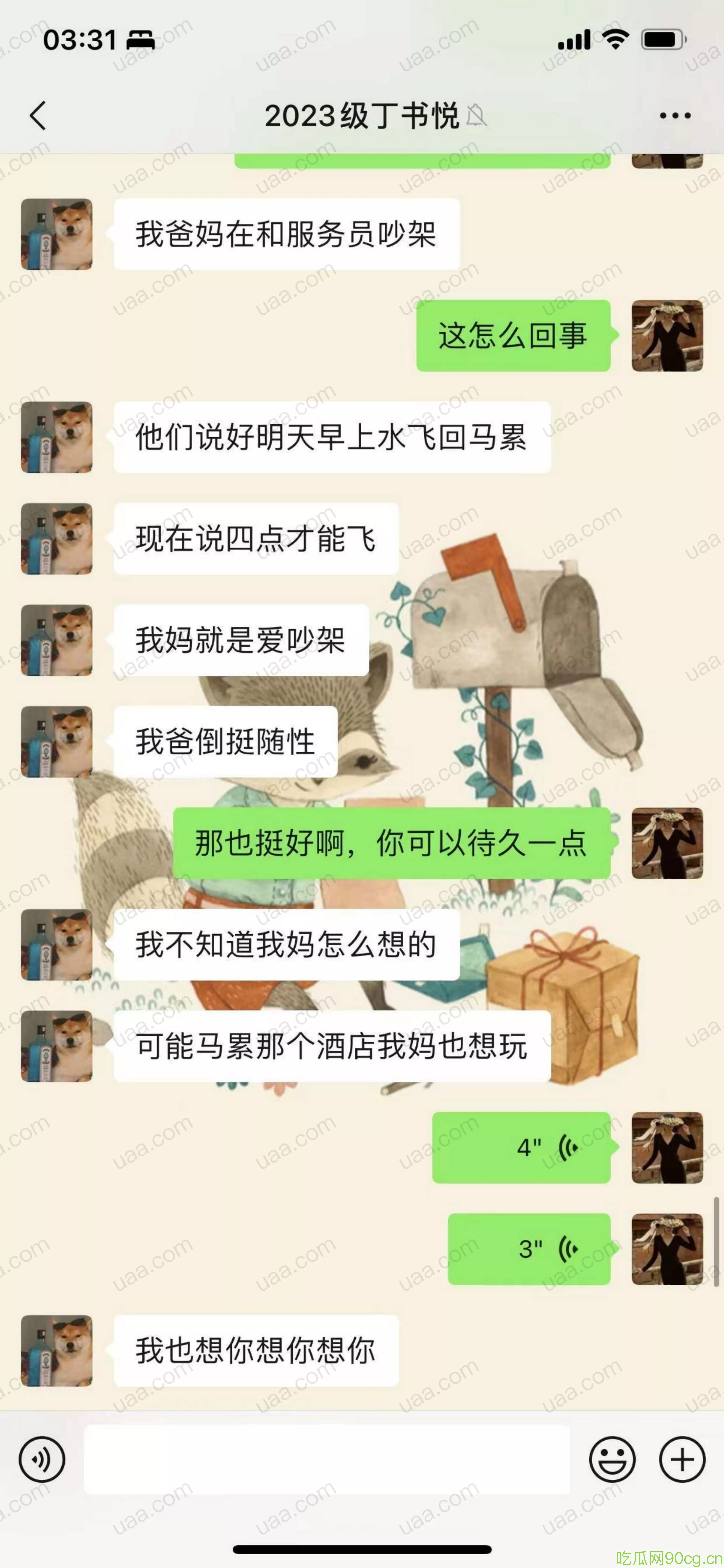This screenshot has width=724, height=1568.
Task: Go back to the chat list
Action: click(x=38, y=115)
